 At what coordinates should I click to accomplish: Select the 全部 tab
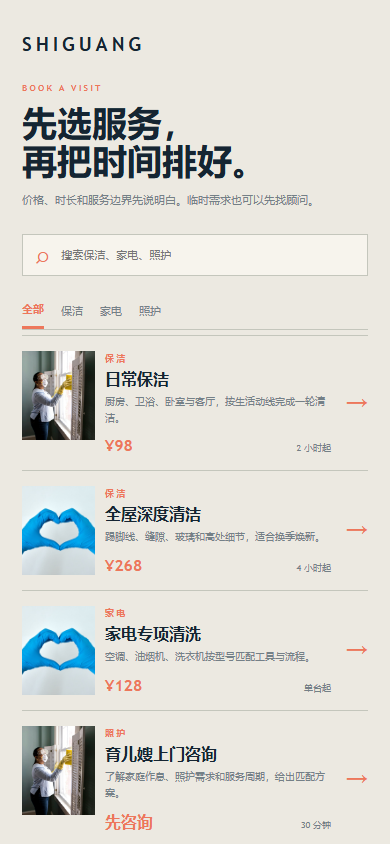click(33, 311)
